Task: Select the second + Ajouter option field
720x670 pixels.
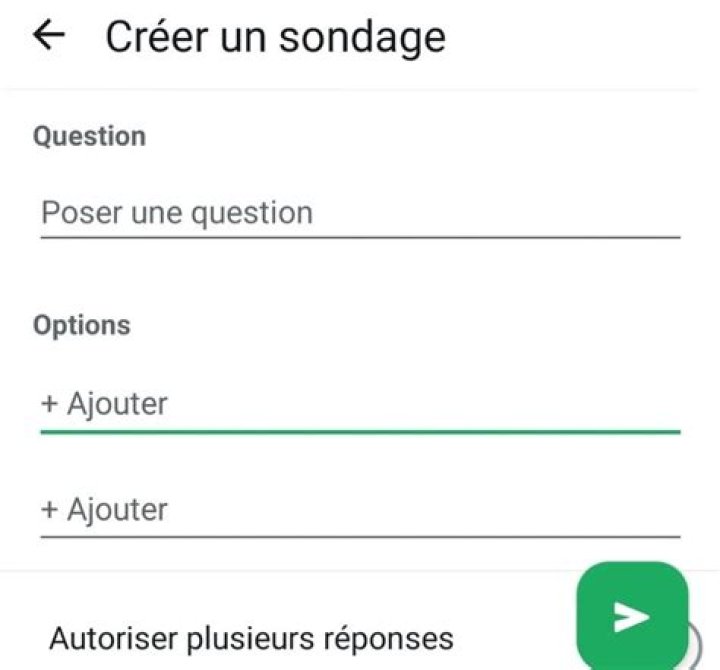Action: coord(360,510)
